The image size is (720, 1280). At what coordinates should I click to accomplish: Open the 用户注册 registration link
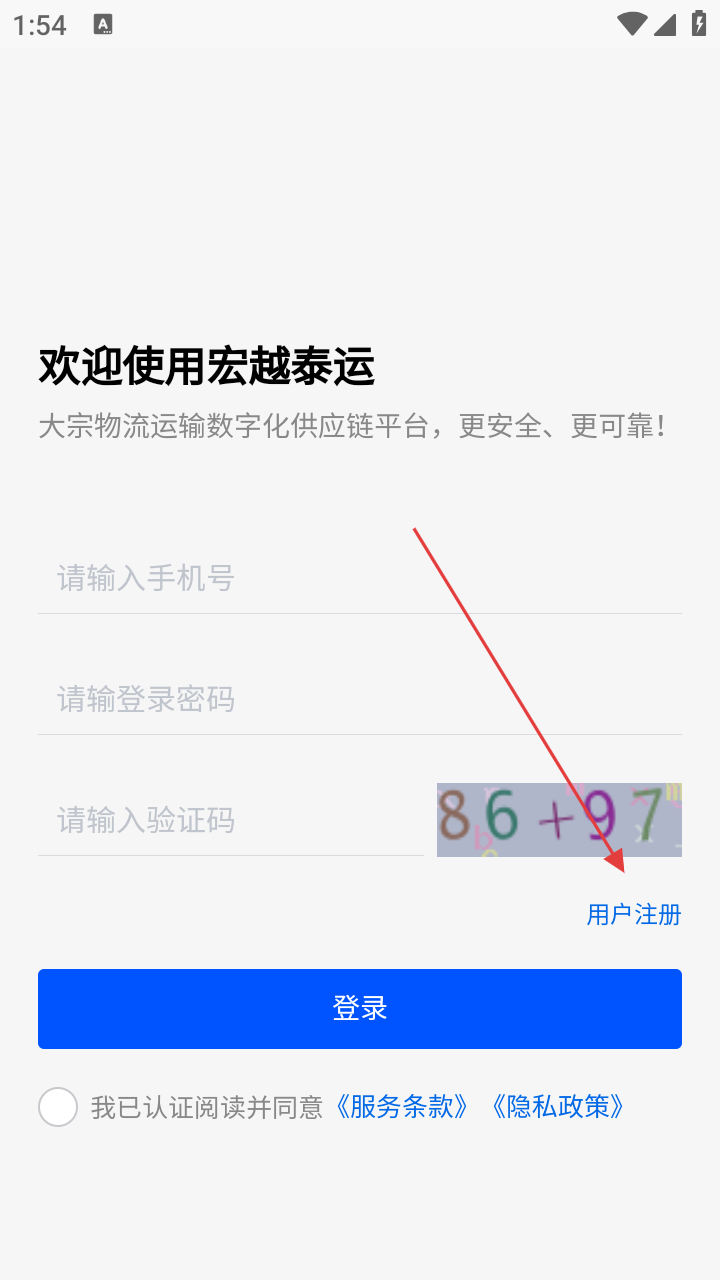click(x=633, y=914)
